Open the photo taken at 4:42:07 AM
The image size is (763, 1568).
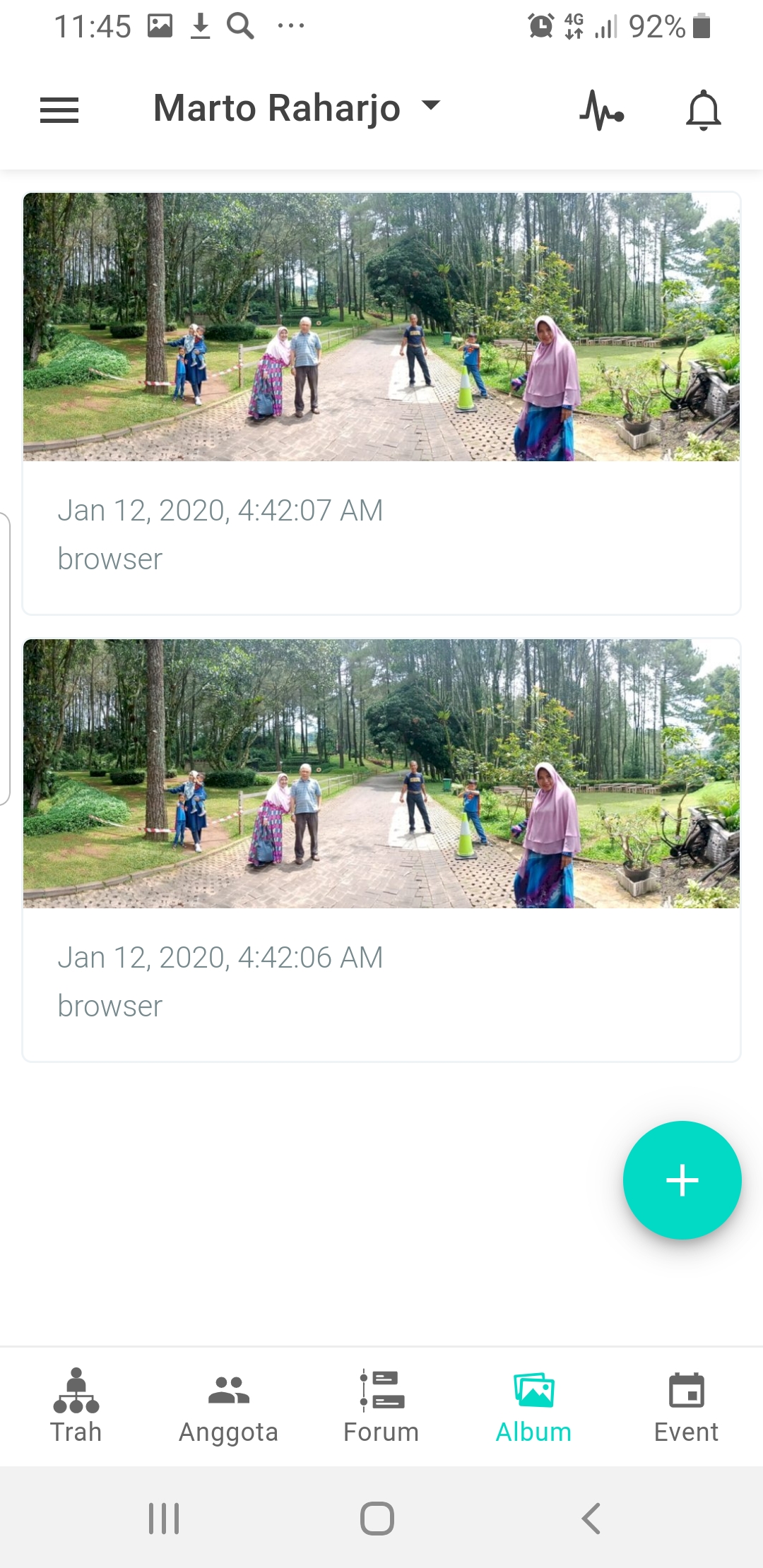pyautogui.click(x=381, y=327)
